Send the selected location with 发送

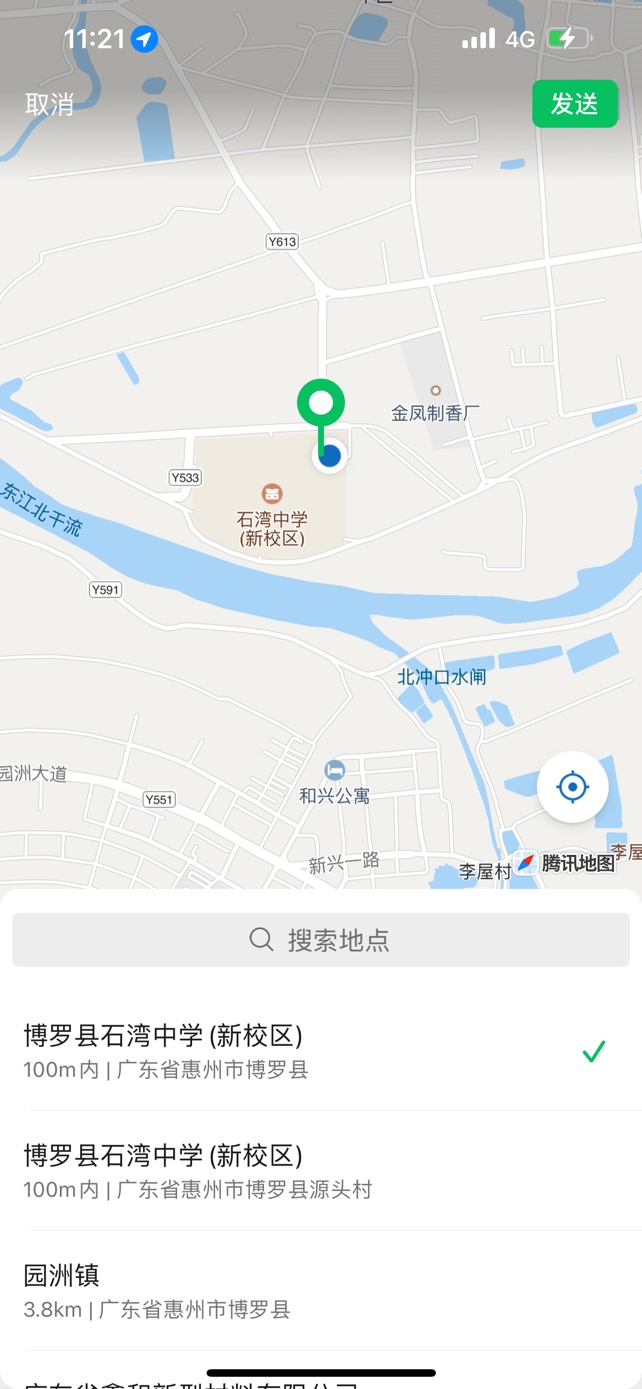574,104
